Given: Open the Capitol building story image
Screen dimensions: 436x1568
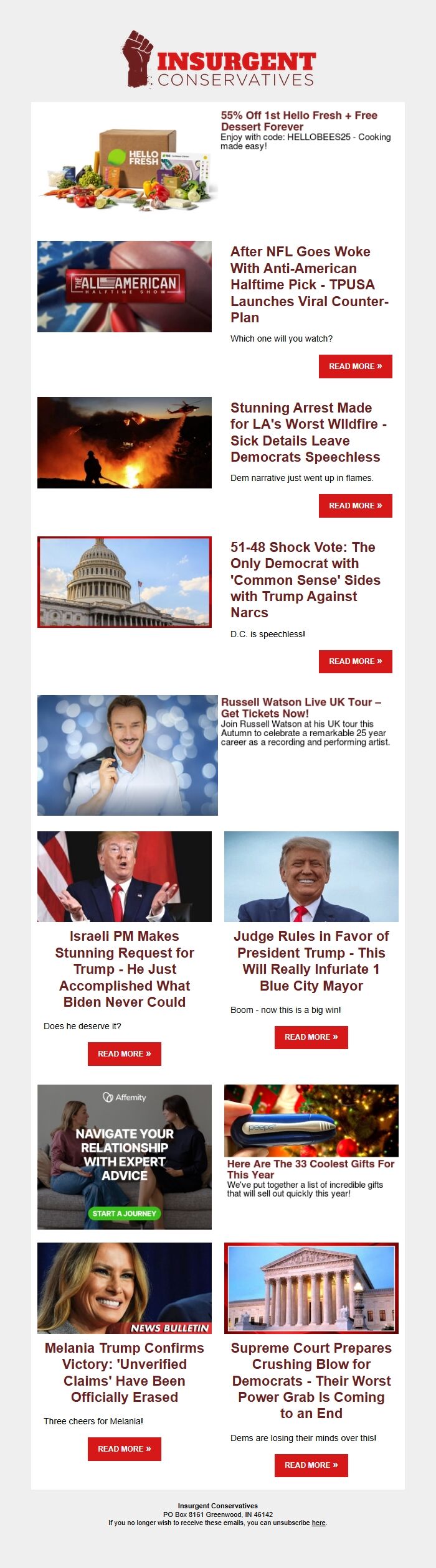Looking at the screenshot, I should tap(125, 582).
